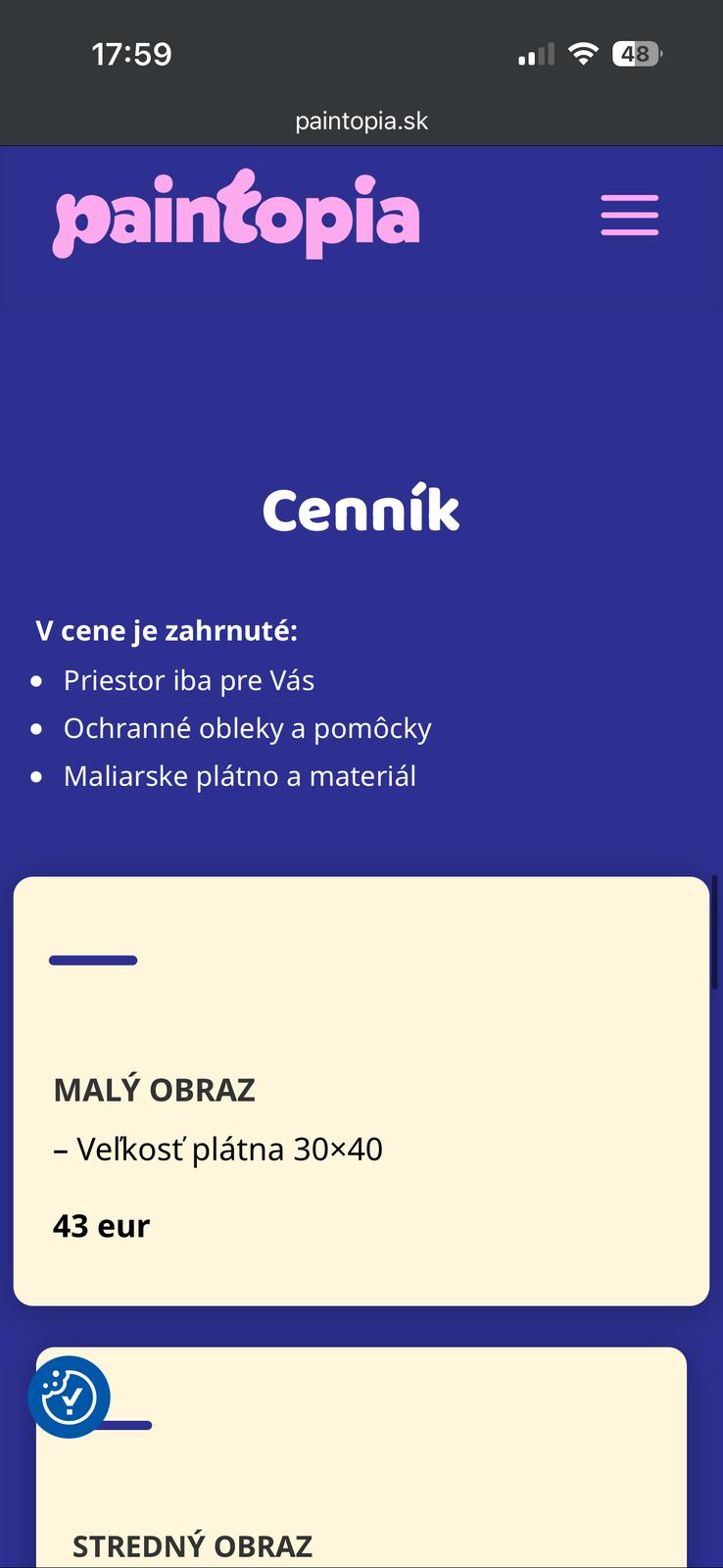Open the cookie consent settings badge

(x=69, y=1396)
